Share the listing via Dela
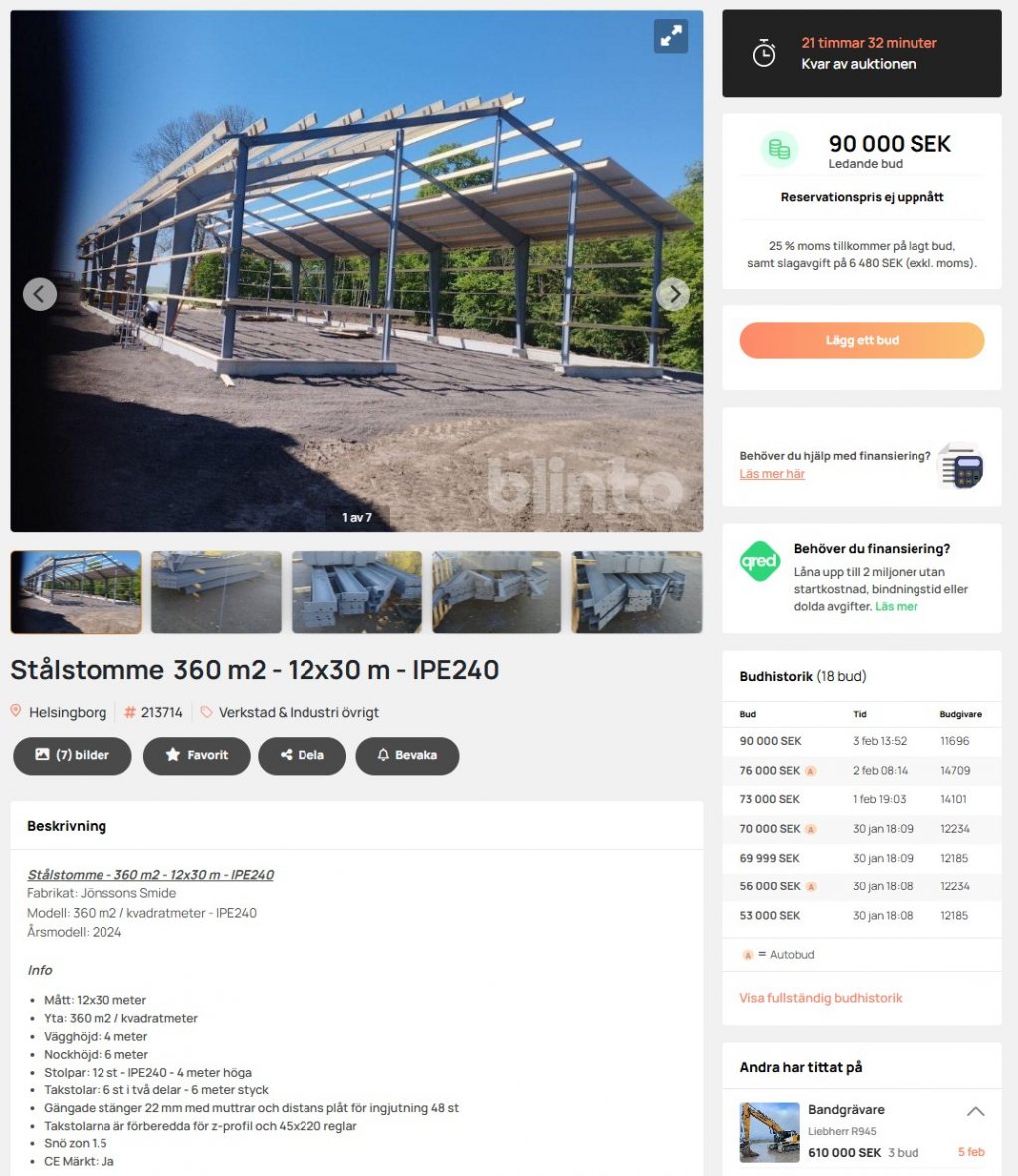1018x1176 pixels. pyautogui.click(x=302, y=755)
